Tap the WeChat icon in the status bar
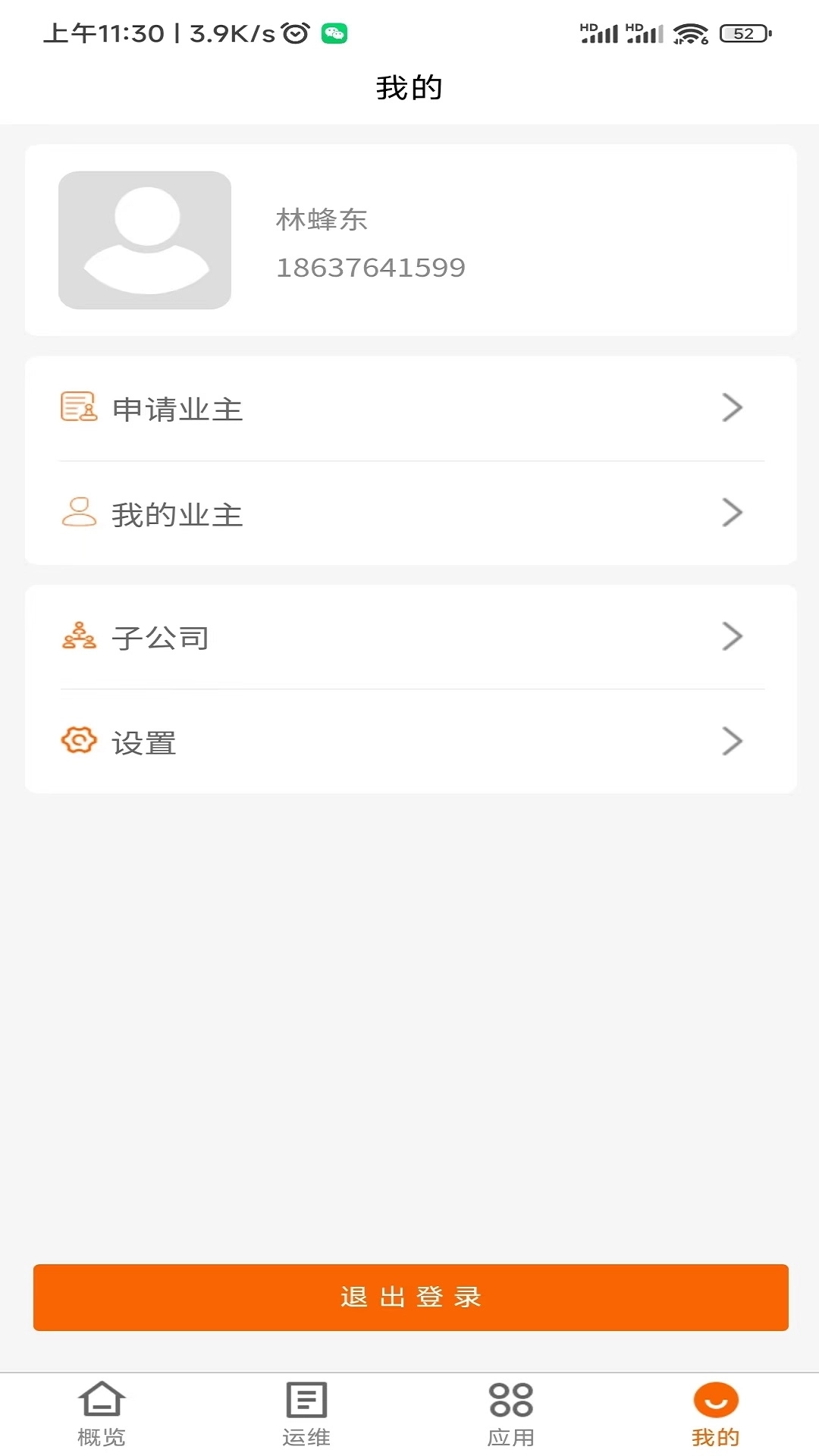Image resolution: width=819 pixels, height=1456 pixels. click(334, 32)
